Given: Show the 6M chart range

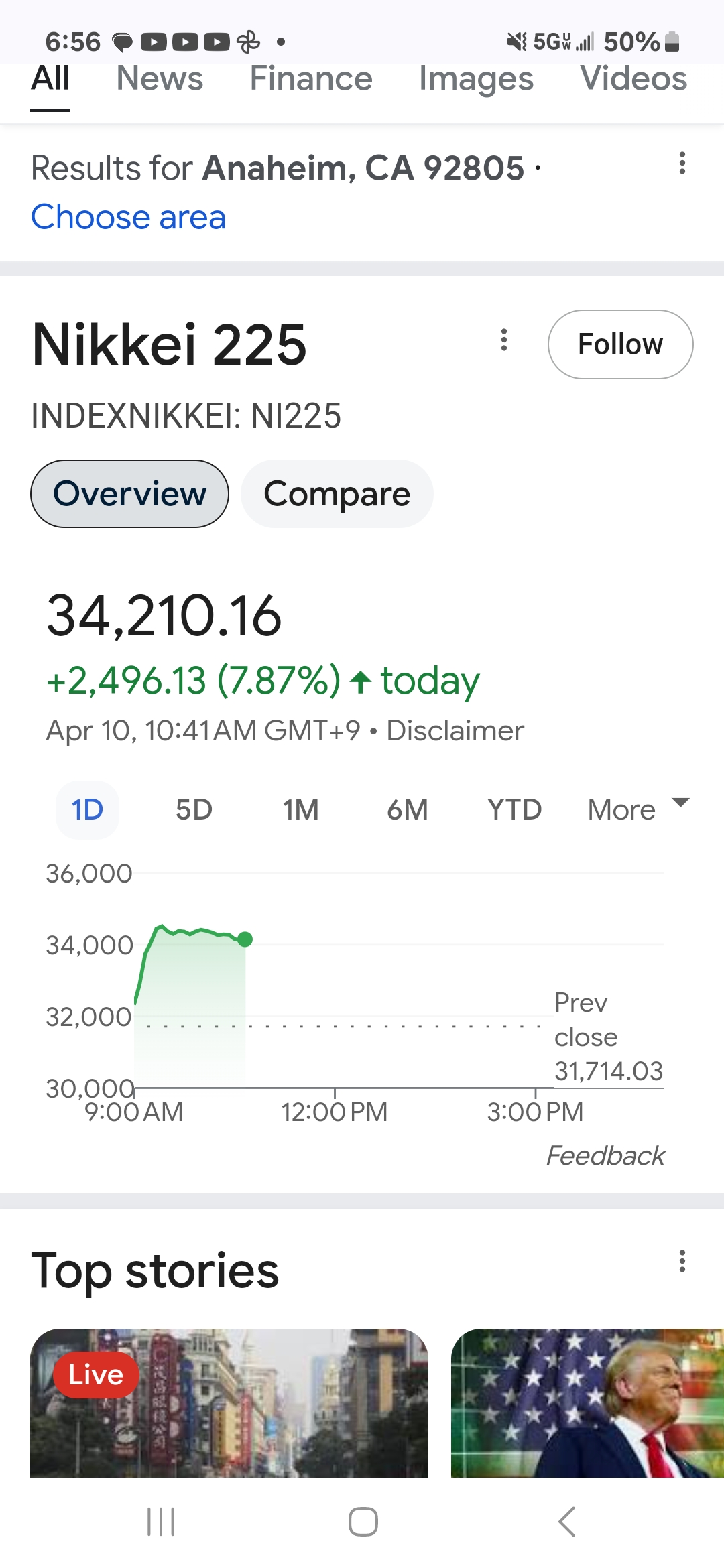Looking at the screenshot, I should coord(407,809).
